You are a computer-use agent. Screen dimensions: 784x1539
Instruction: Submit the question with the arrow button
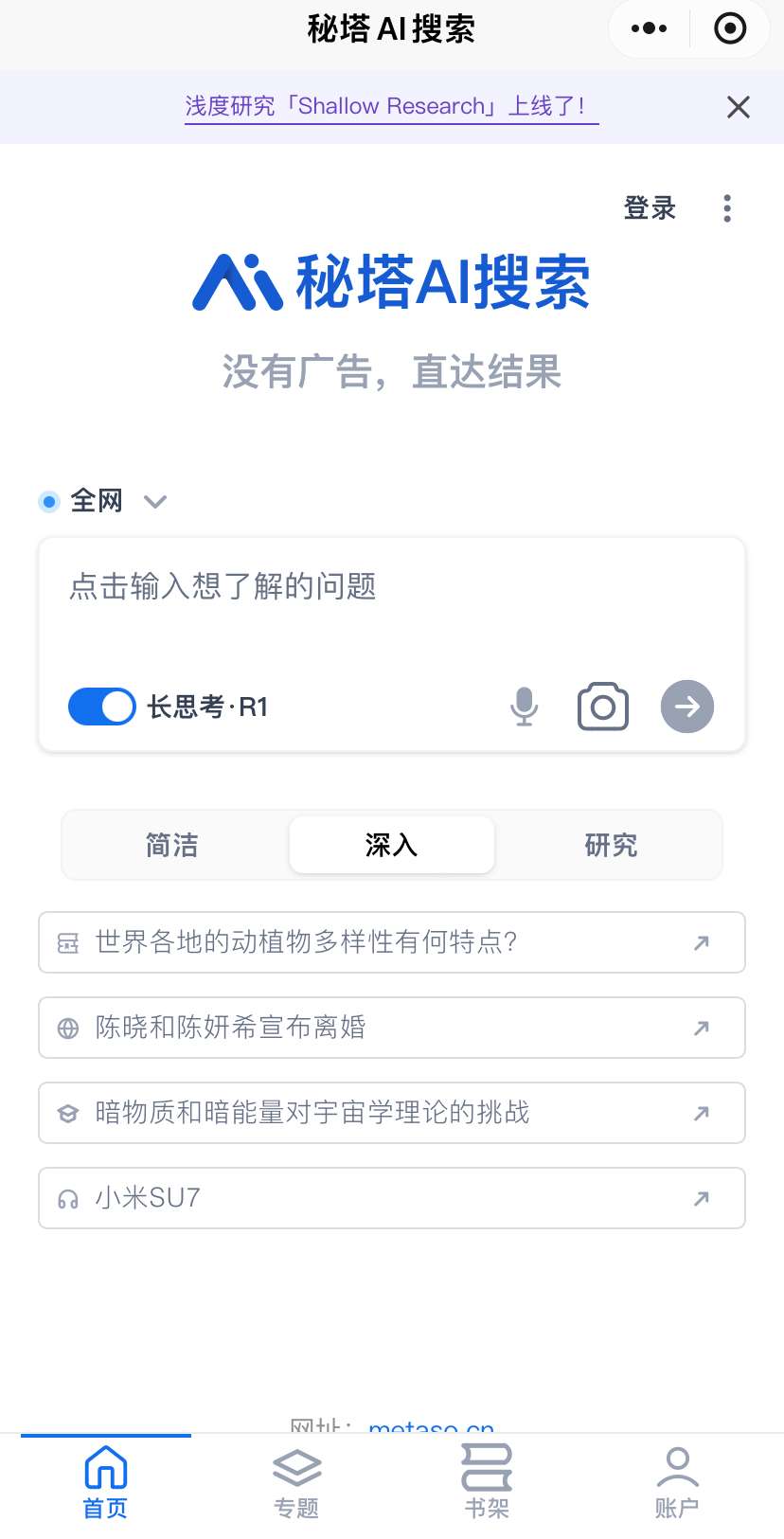click(686, 707)
